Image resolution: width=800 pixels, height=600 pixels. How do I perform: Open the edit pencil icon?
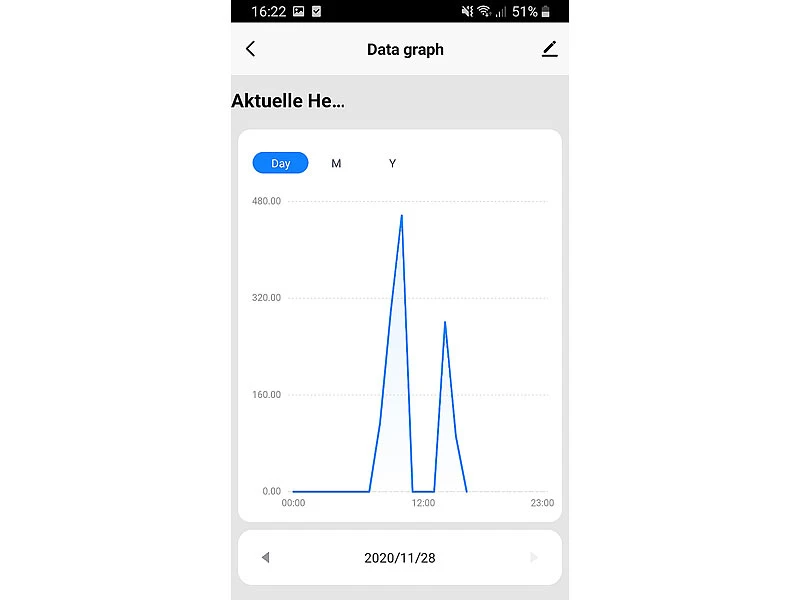[x=549, y=49]
